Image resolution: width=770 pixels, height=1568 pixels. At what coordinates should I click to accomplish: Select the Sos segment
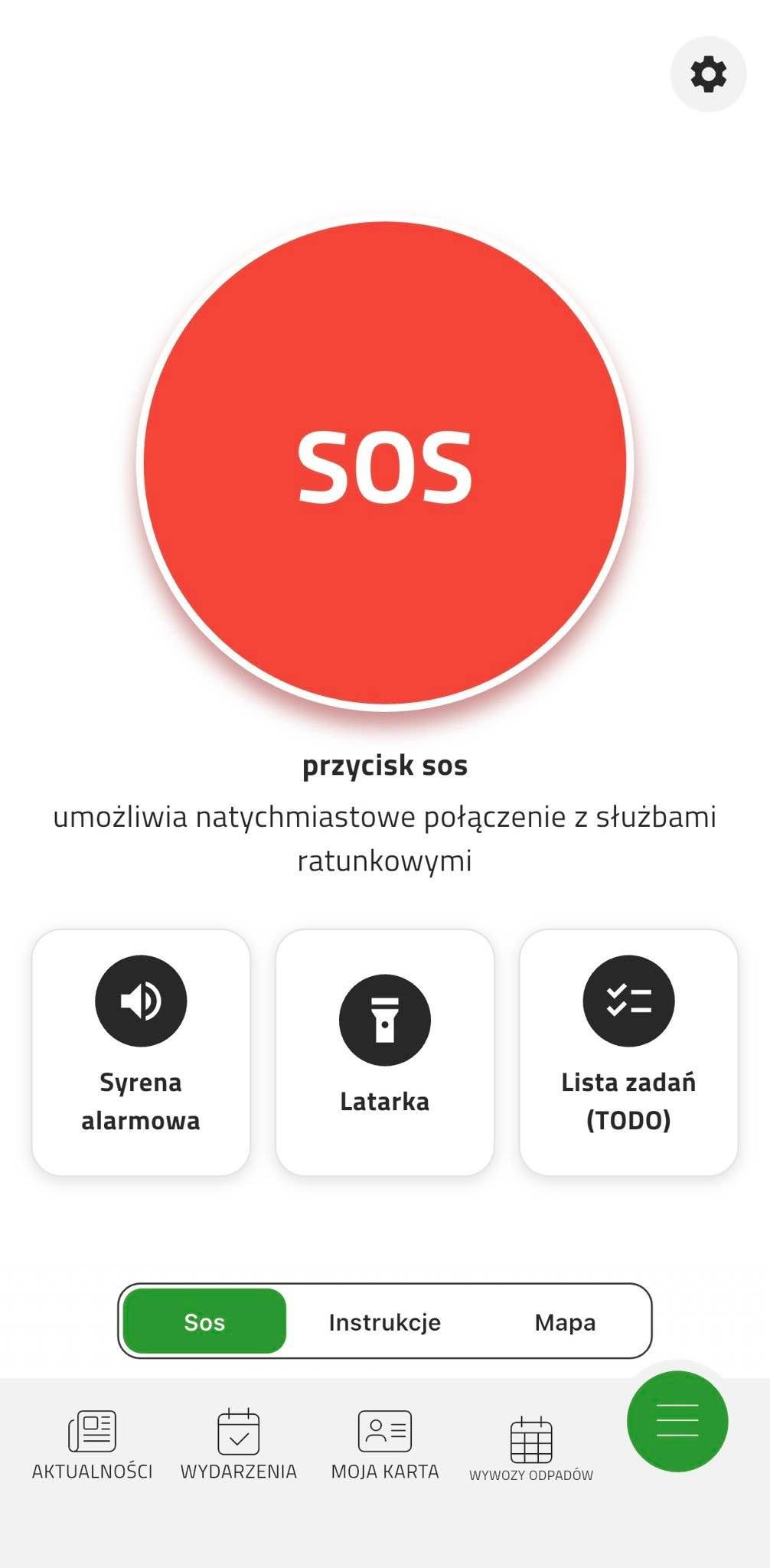point(204,1321)
